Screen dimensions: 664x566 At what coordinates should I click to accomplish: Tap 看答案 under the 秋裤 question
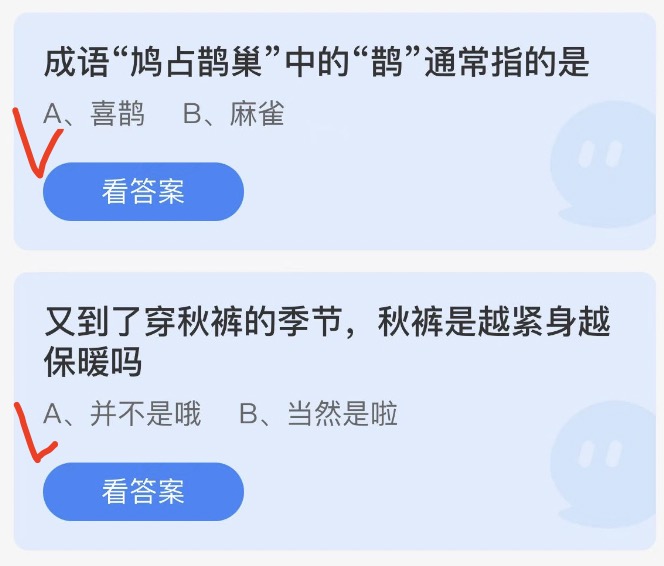click(143, 491)
